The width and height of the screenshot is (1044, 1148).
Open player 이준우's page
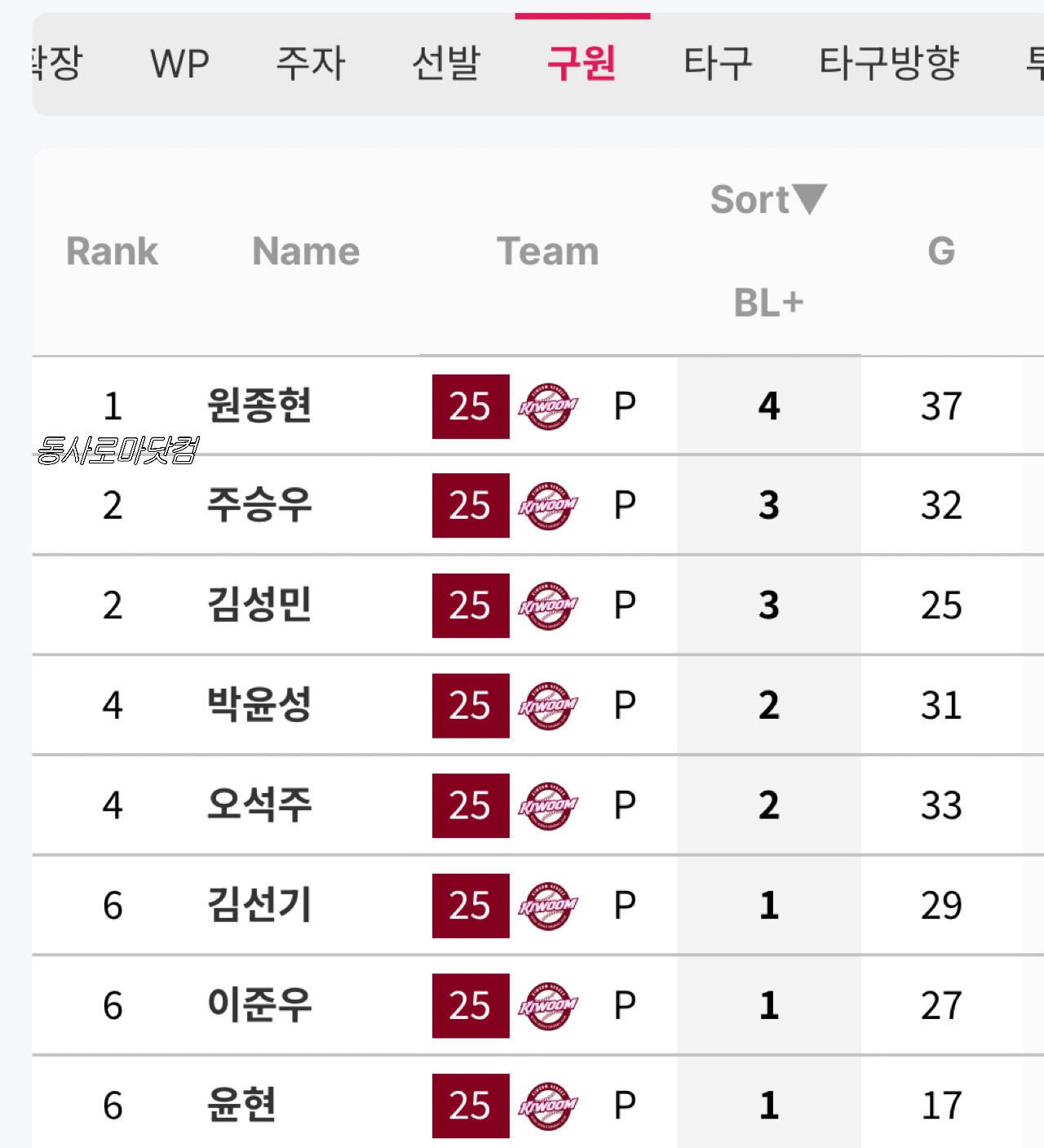click(259, 1005)
